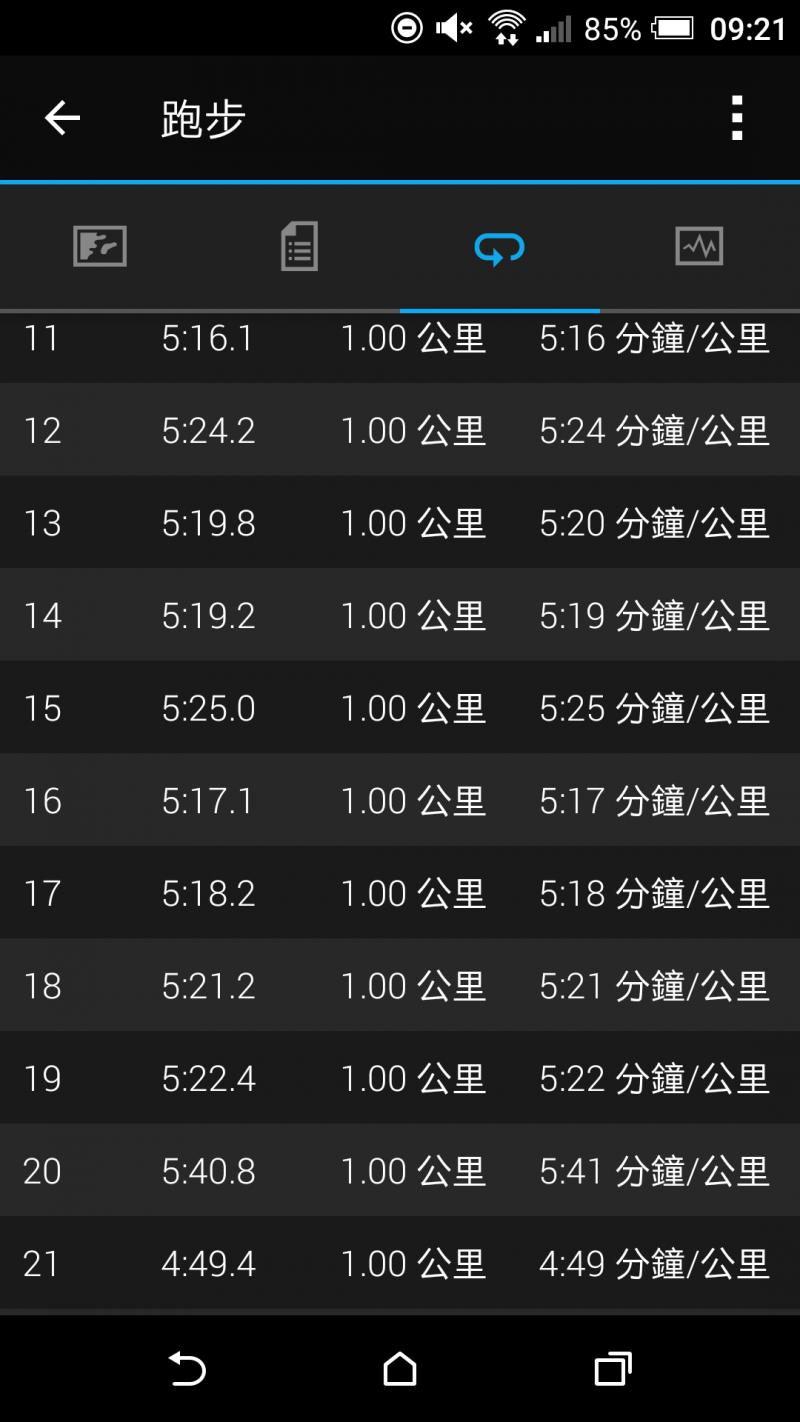The width and height of the screenshot is (800, 1422).
Task: Tap the system home button
Action: pyautogui.click(x=400, y=1368)
